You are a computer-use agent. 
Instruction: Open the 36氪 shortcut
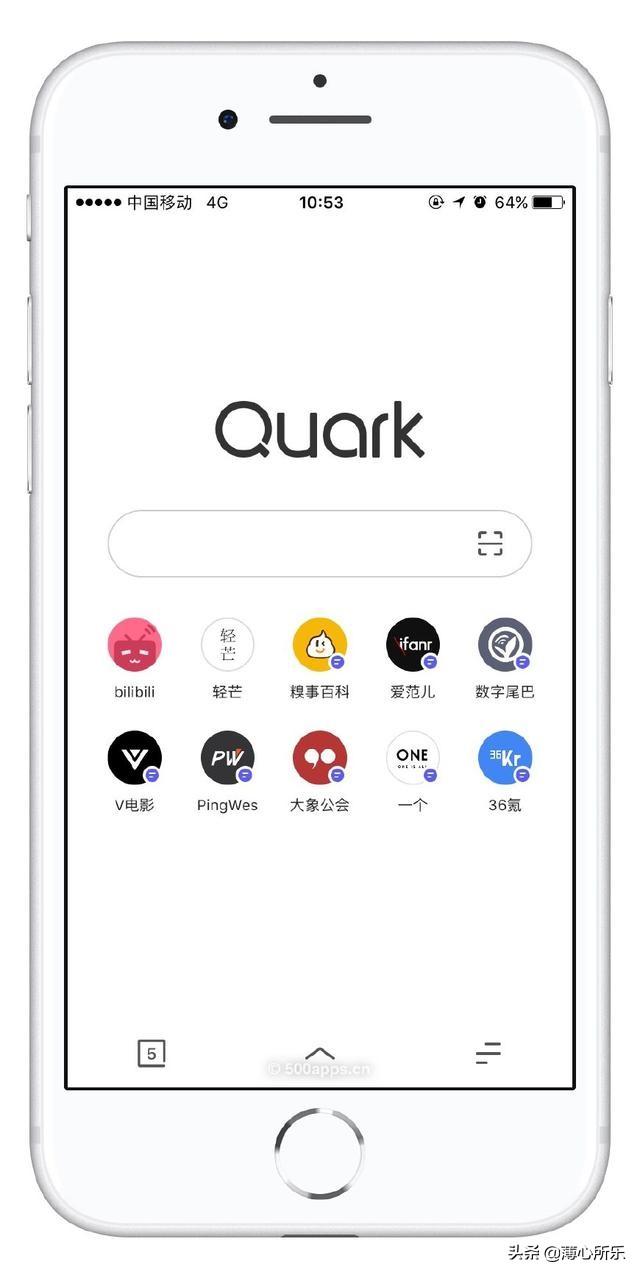coord(504,758)
